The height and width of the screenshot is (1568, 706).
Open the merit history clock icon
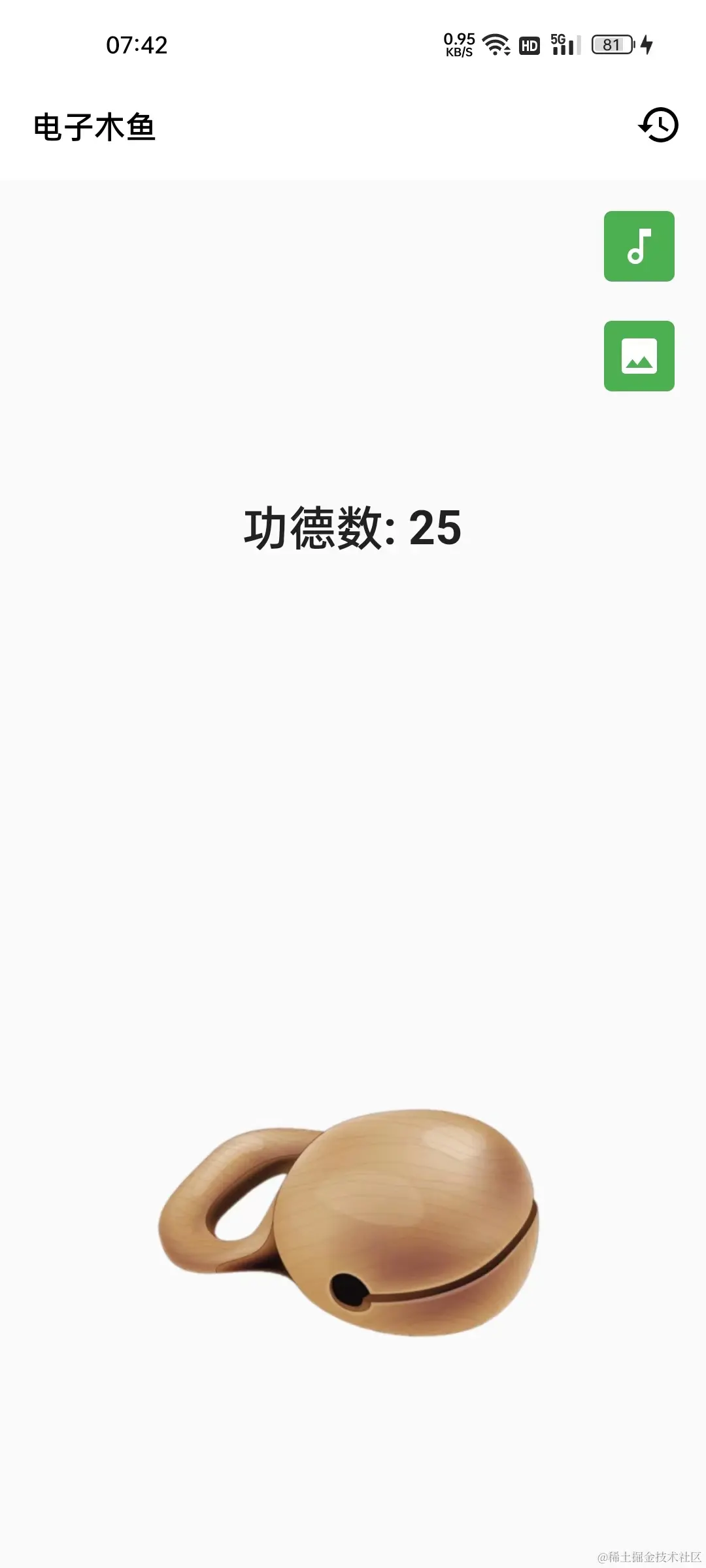click(x=658, y=125)
